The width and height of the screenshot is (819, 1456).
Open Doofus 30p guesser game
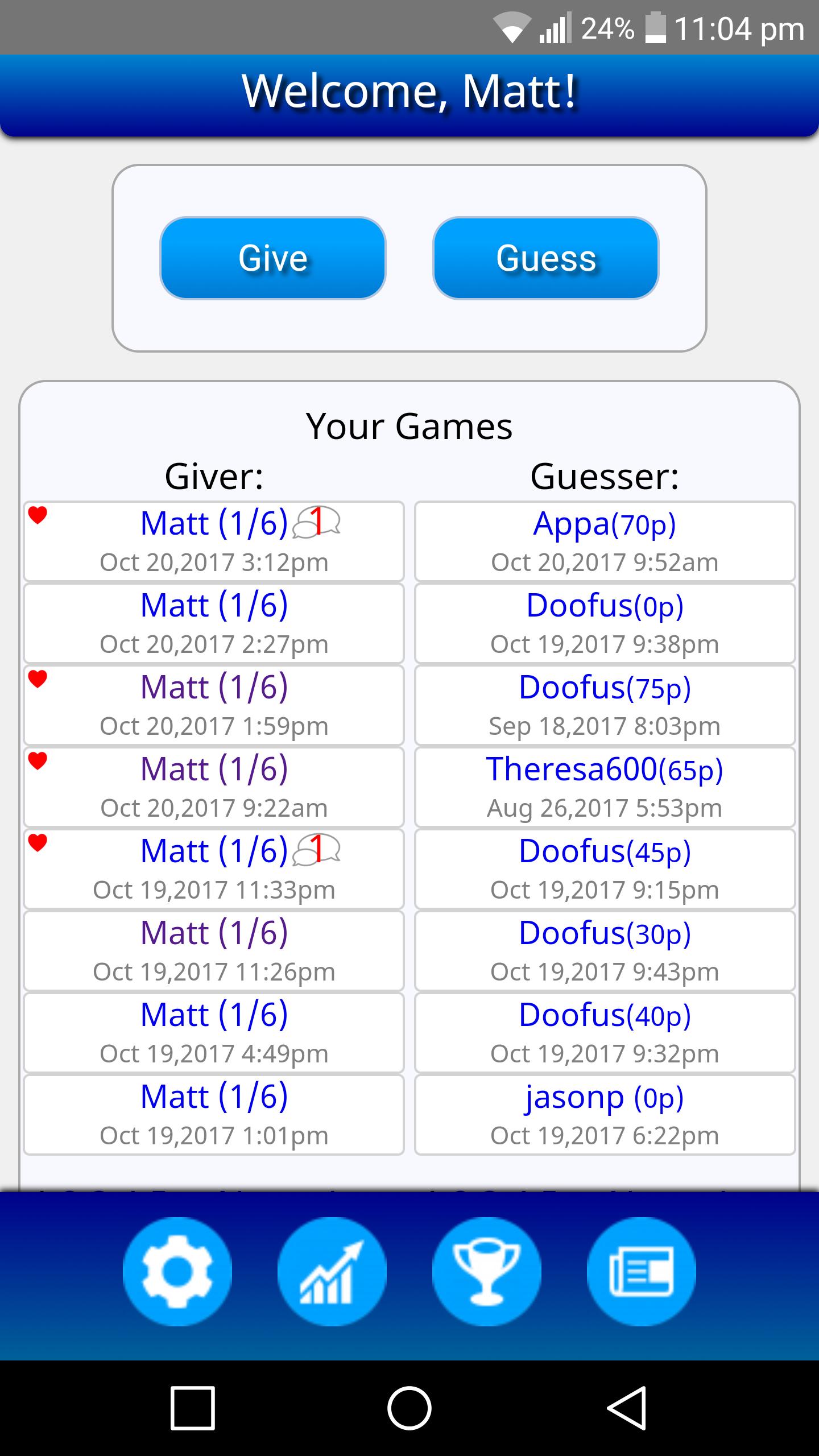[605, 950]
